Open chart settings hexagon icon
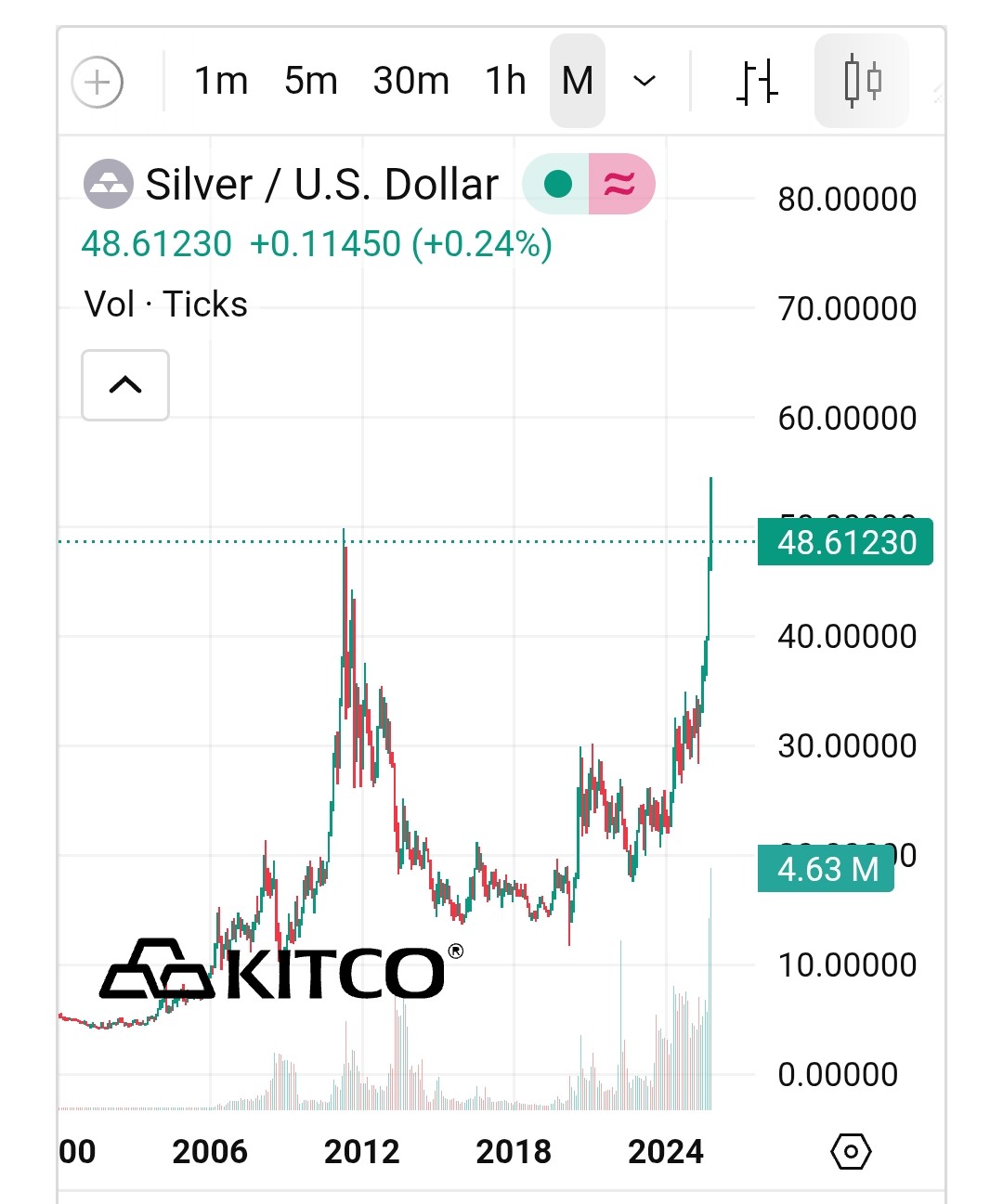Viewport: 1003px width, 1204px height. tap(851, 1152)
